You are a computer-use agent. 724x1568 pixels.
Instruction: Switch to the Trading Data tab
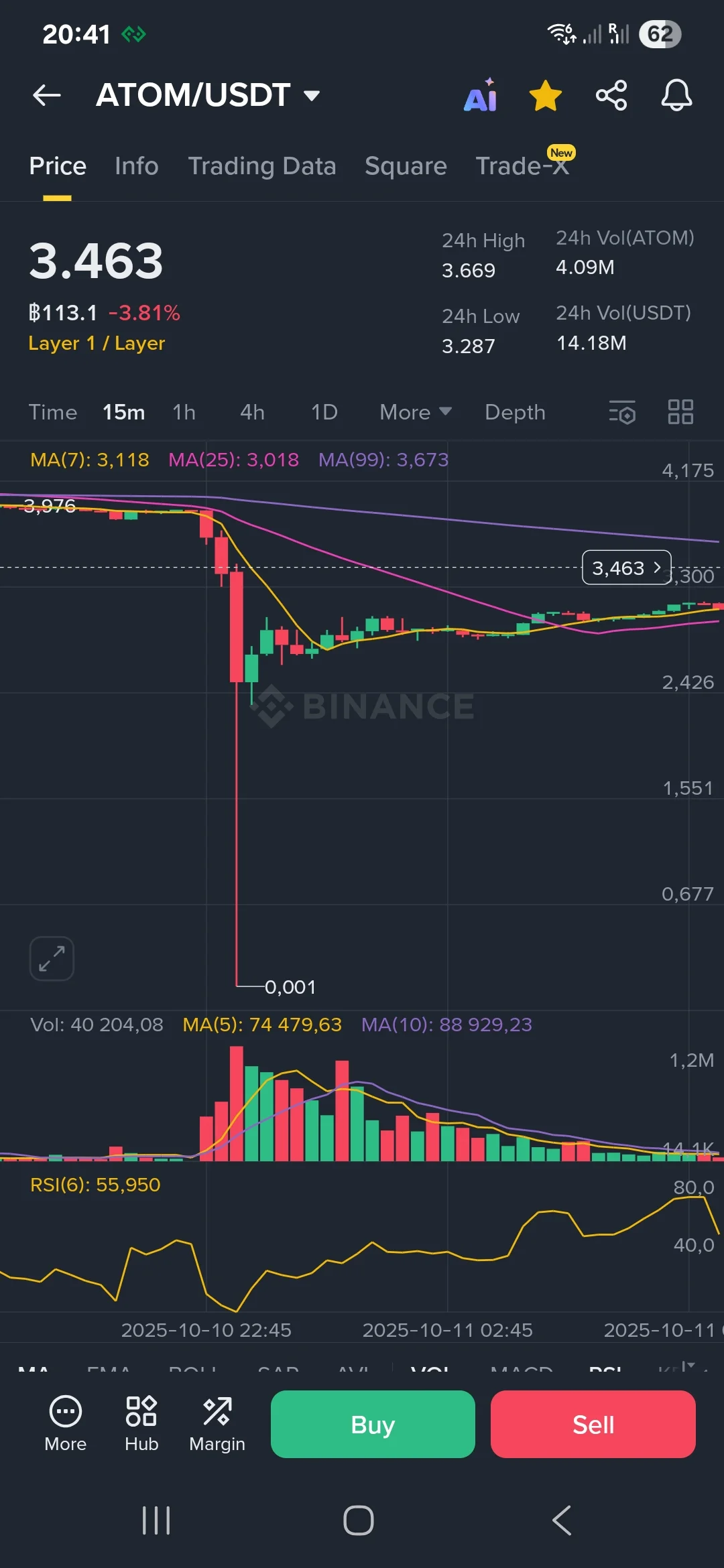click(261, 166)
